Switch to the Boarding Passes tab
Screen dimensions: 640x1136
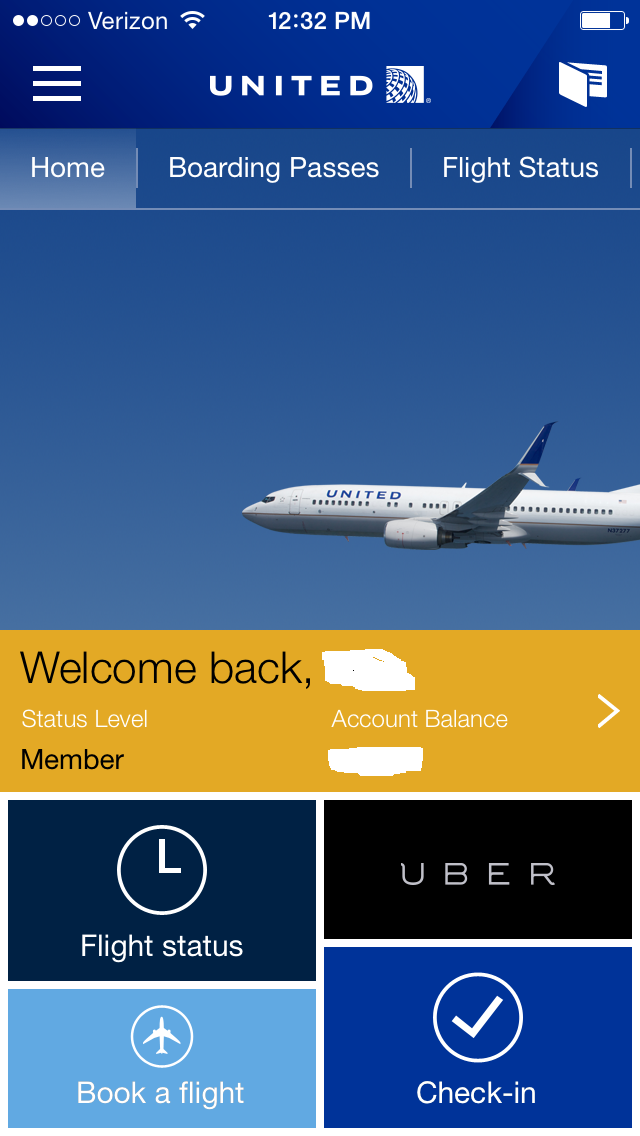click(x=273, y=168)
